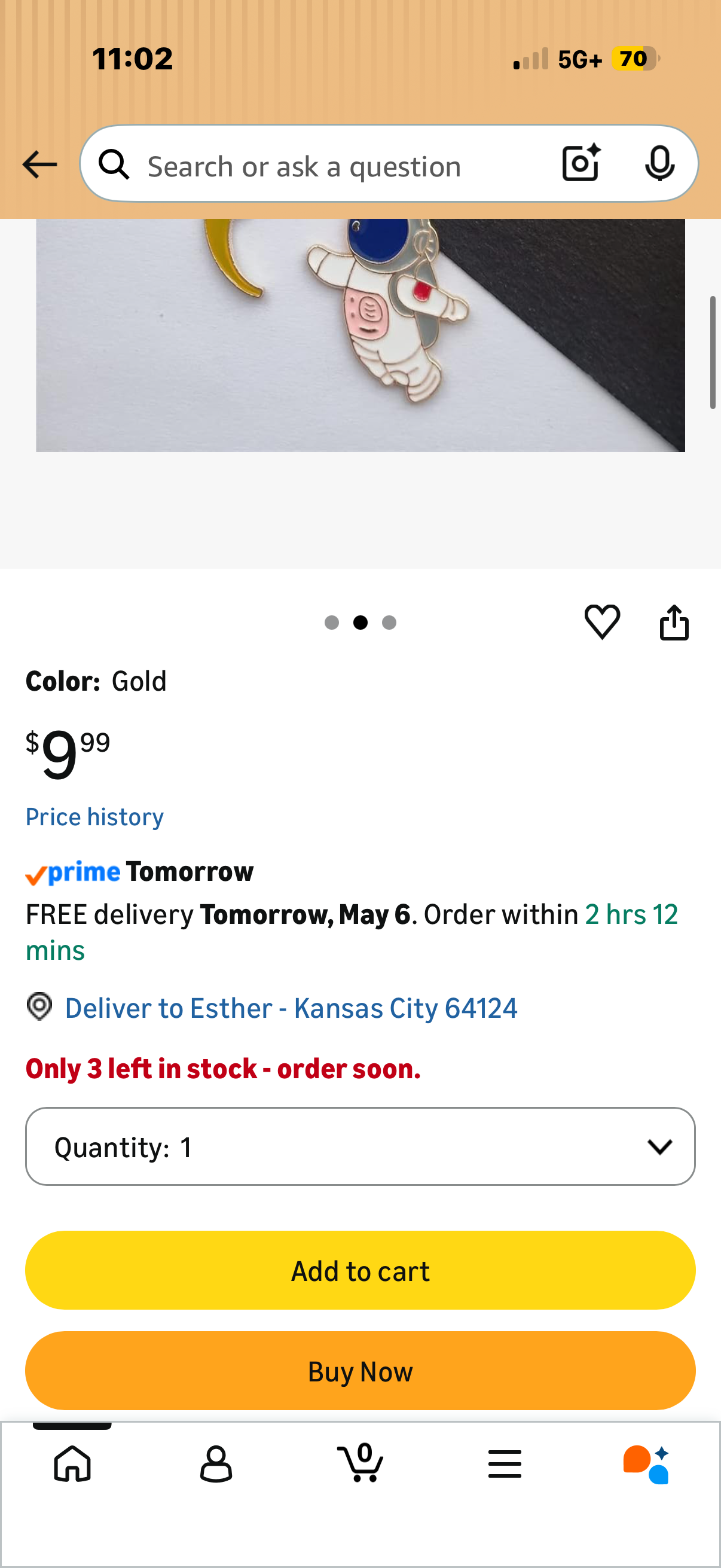Open the Rufus AI assistant
This screenshot has width=721, height=1568.
click(x=646, y=1465)
